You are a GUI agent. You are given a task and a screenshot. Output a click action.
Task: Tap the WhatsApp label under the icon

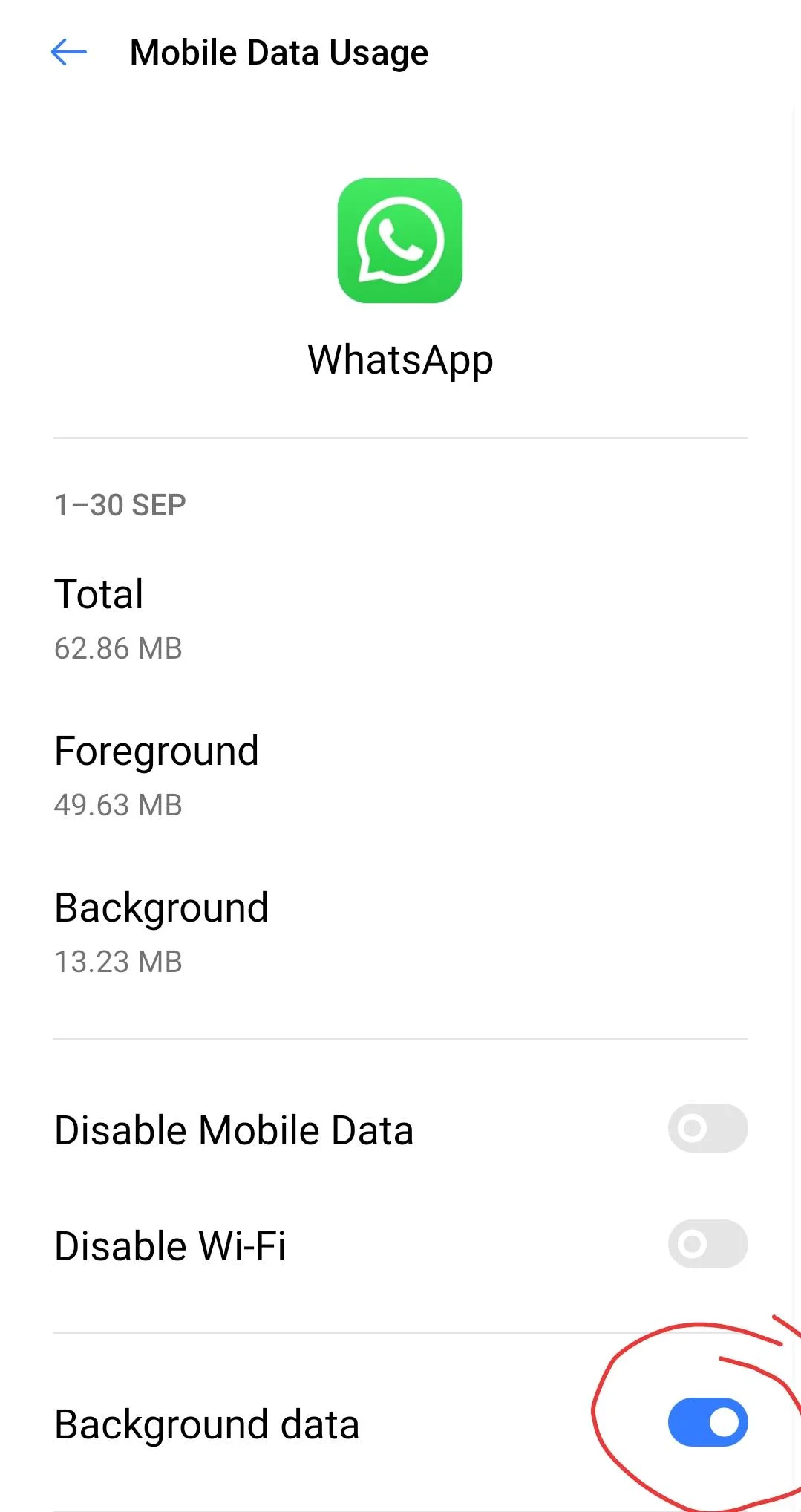click(400, 360)
